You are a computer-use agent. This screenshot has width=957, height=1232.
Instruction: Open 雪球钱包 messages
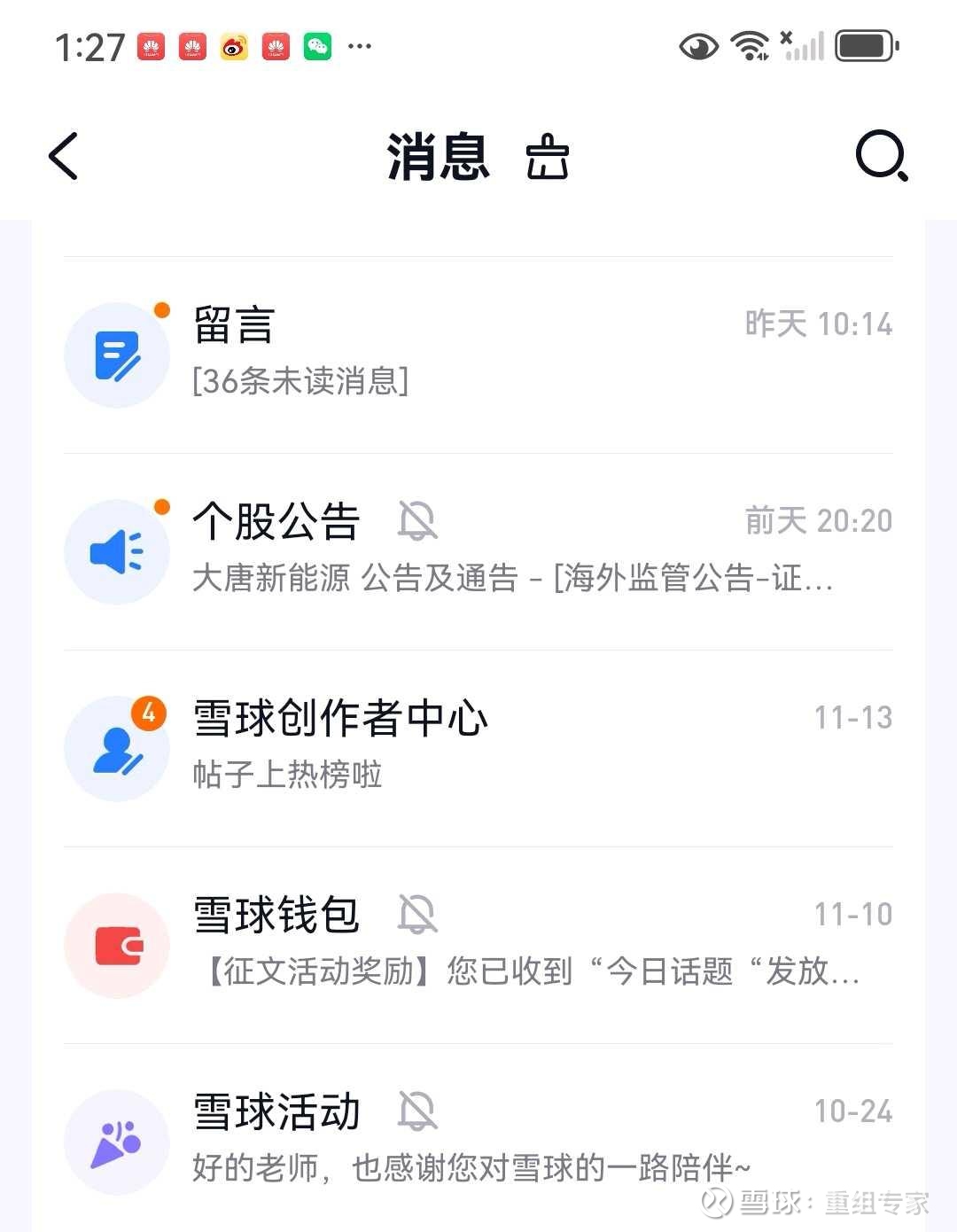pyautogui.click(x=478, y=945)
